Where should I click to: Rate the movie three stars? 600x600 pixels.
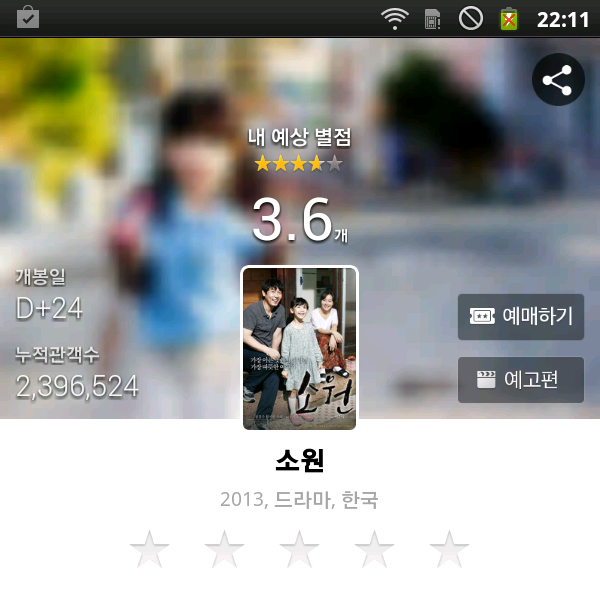300,550
